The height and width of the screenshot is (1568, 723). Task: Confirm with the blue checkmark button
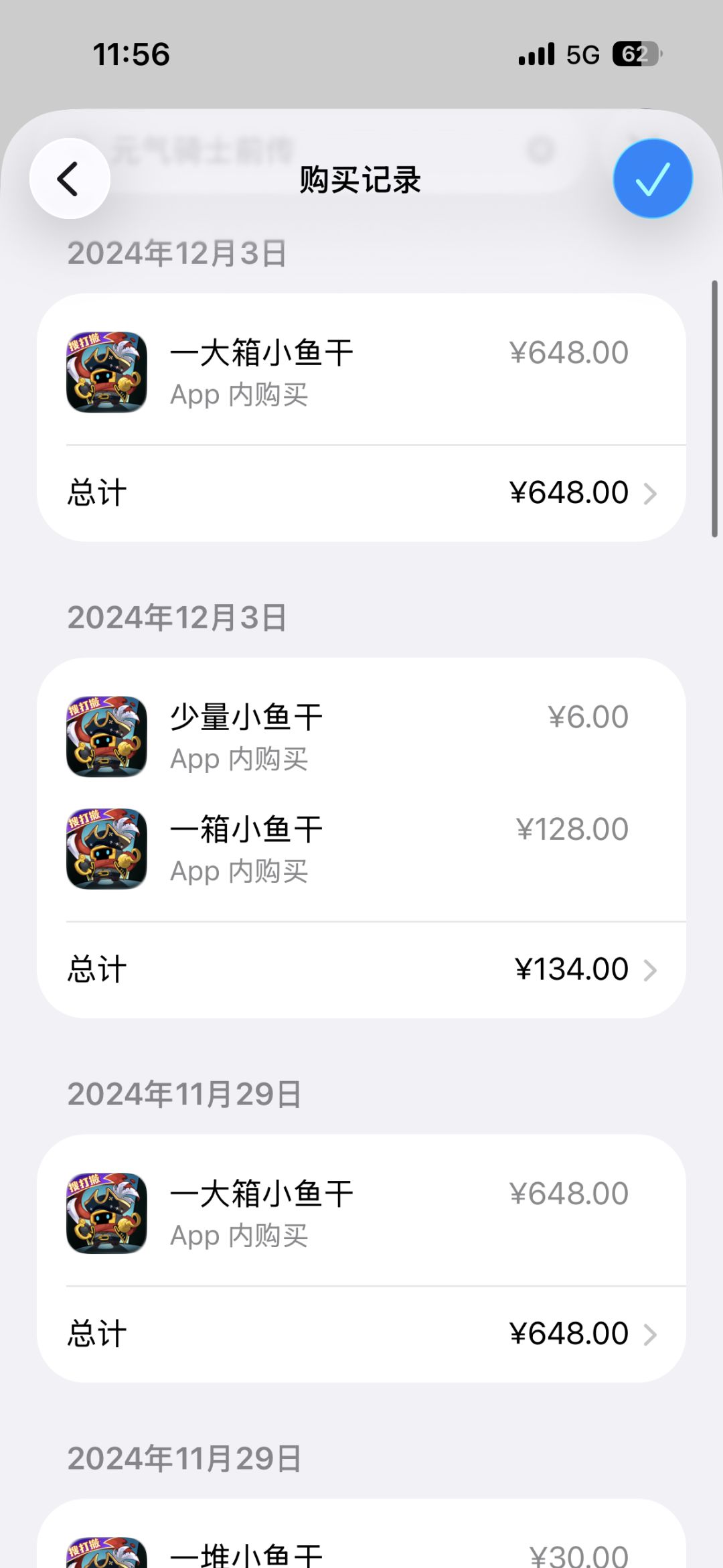(653, 179)
